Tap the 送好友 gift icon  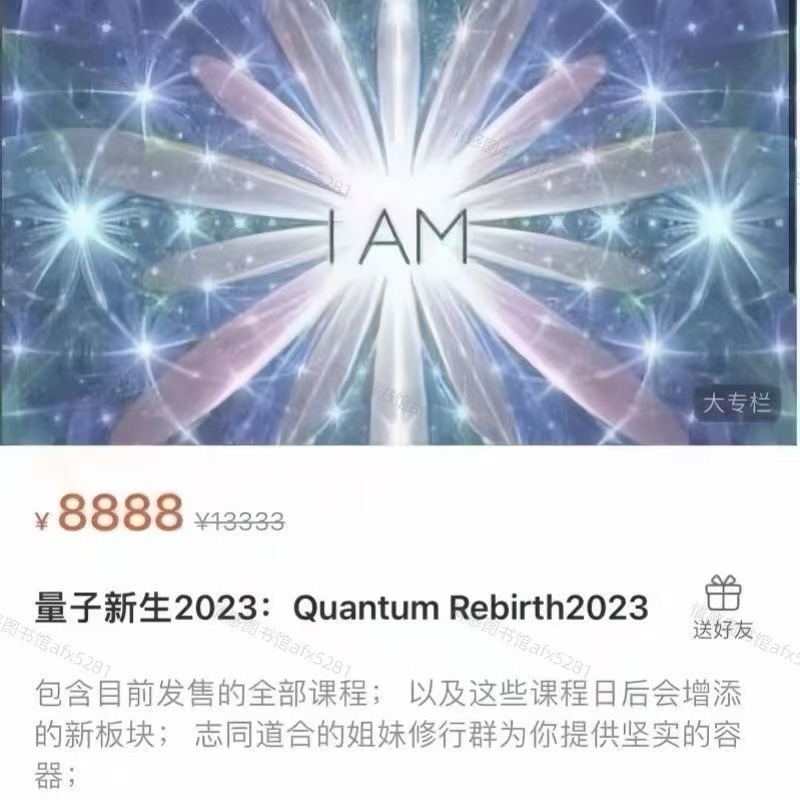(x=723, y=596)
